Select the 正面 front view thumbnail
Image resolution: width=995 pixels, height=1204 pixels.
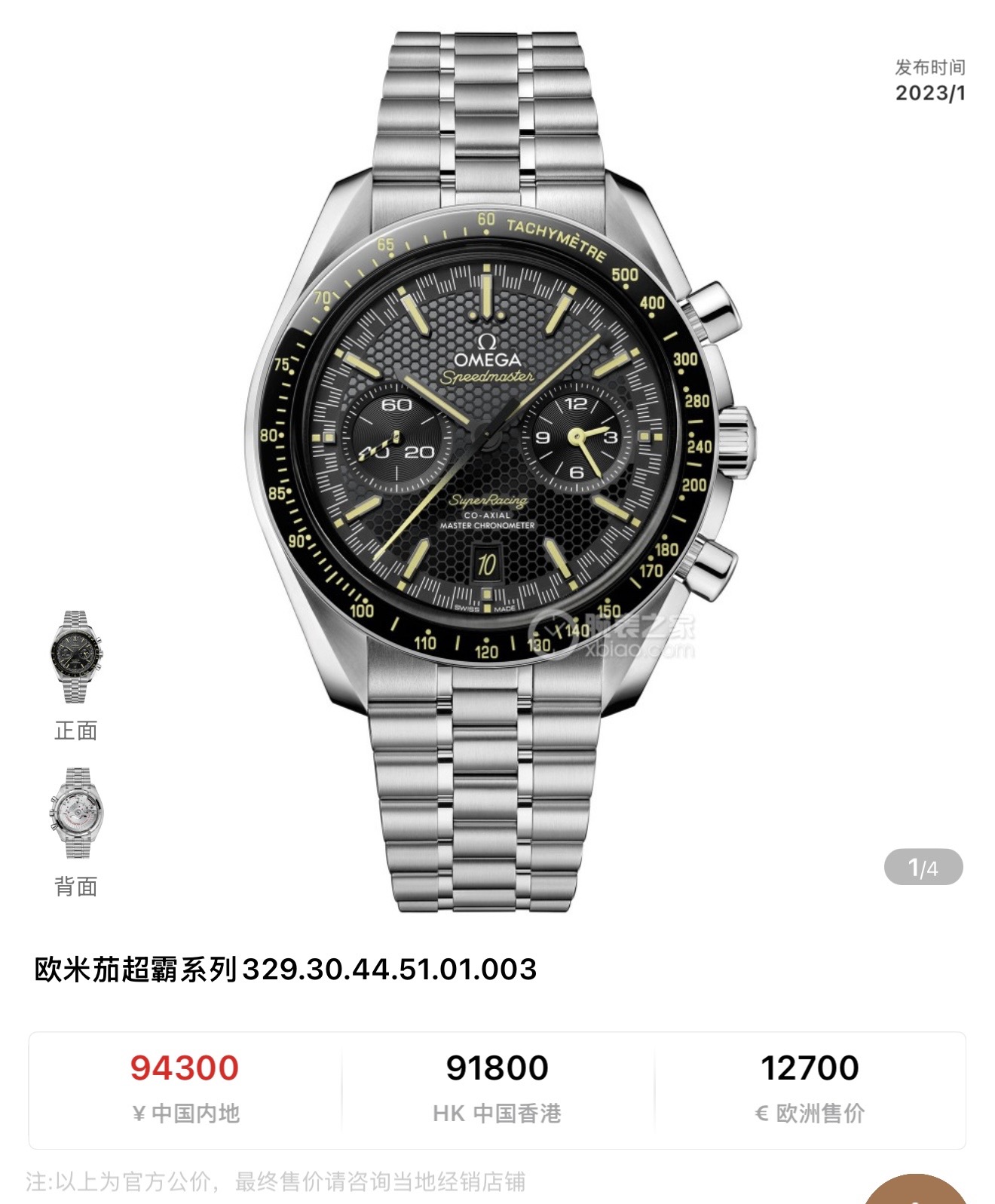(75, 658)
